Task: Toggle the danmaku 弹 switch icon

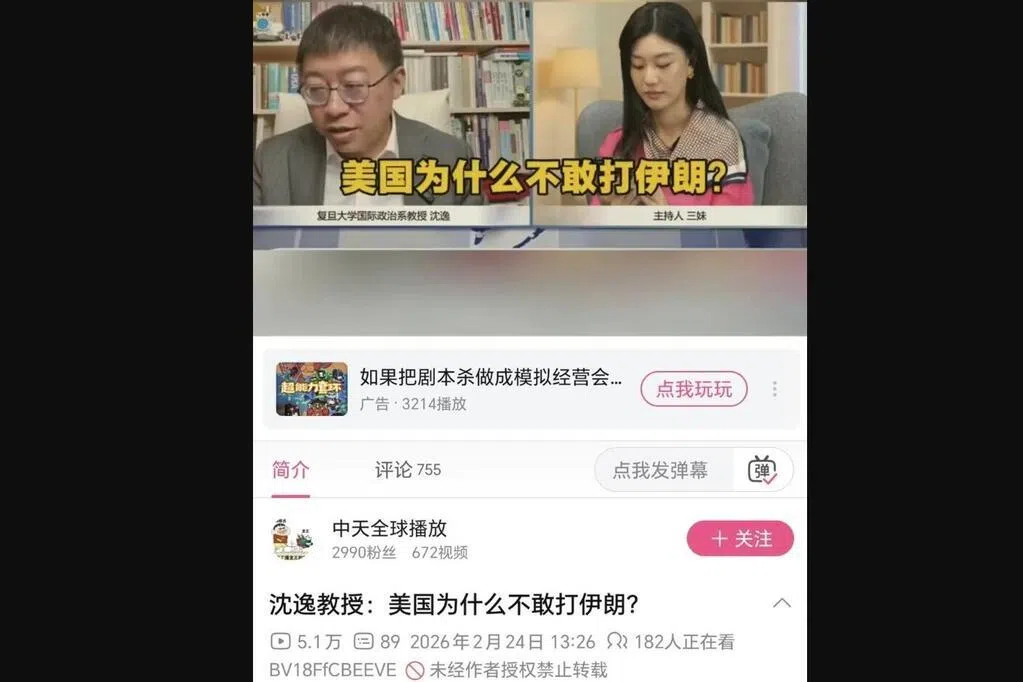Action: pyautogui.click(x=762, y=470)
